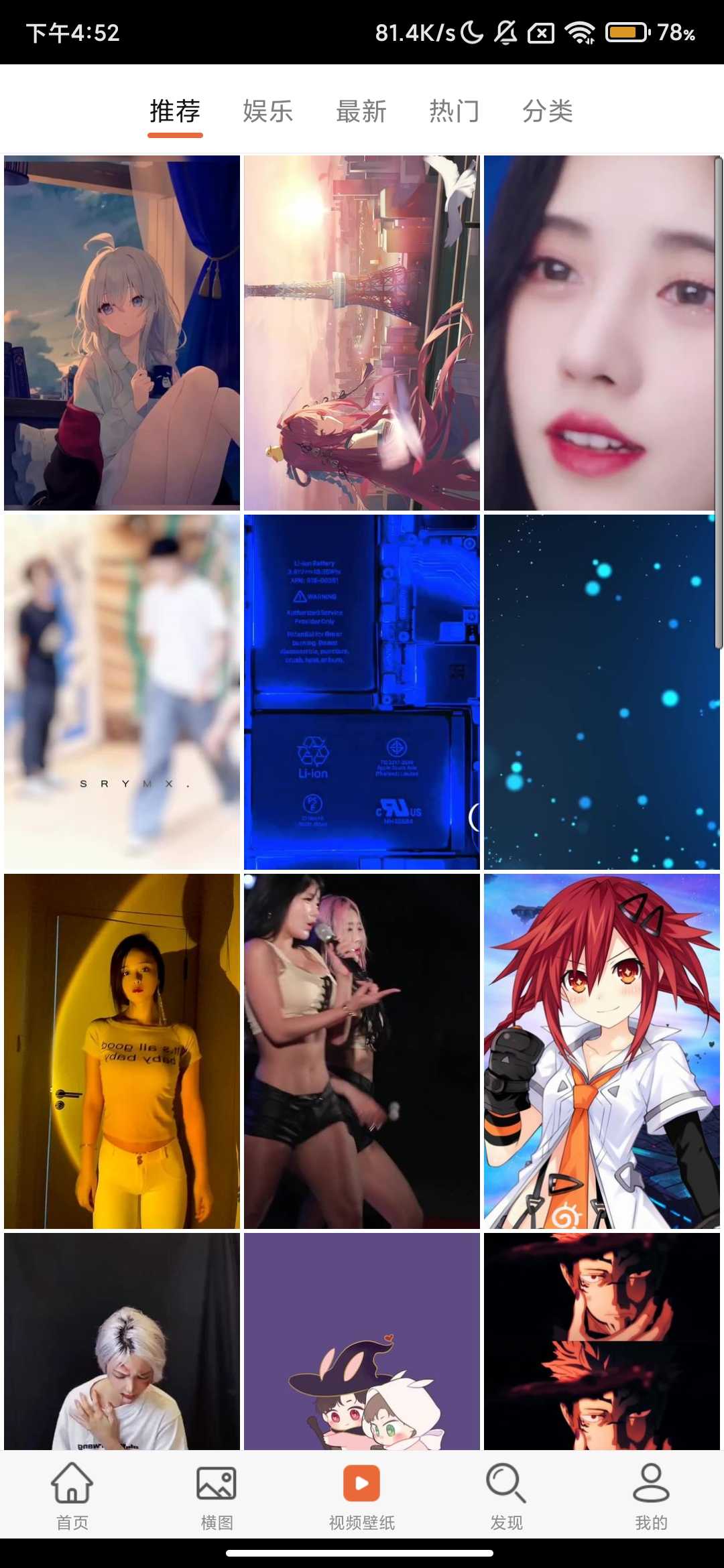Viewport: 724px width, 1568px height.
Task: Select the 分类 tab
Action: pyautogui.click(x=548, y=111)
